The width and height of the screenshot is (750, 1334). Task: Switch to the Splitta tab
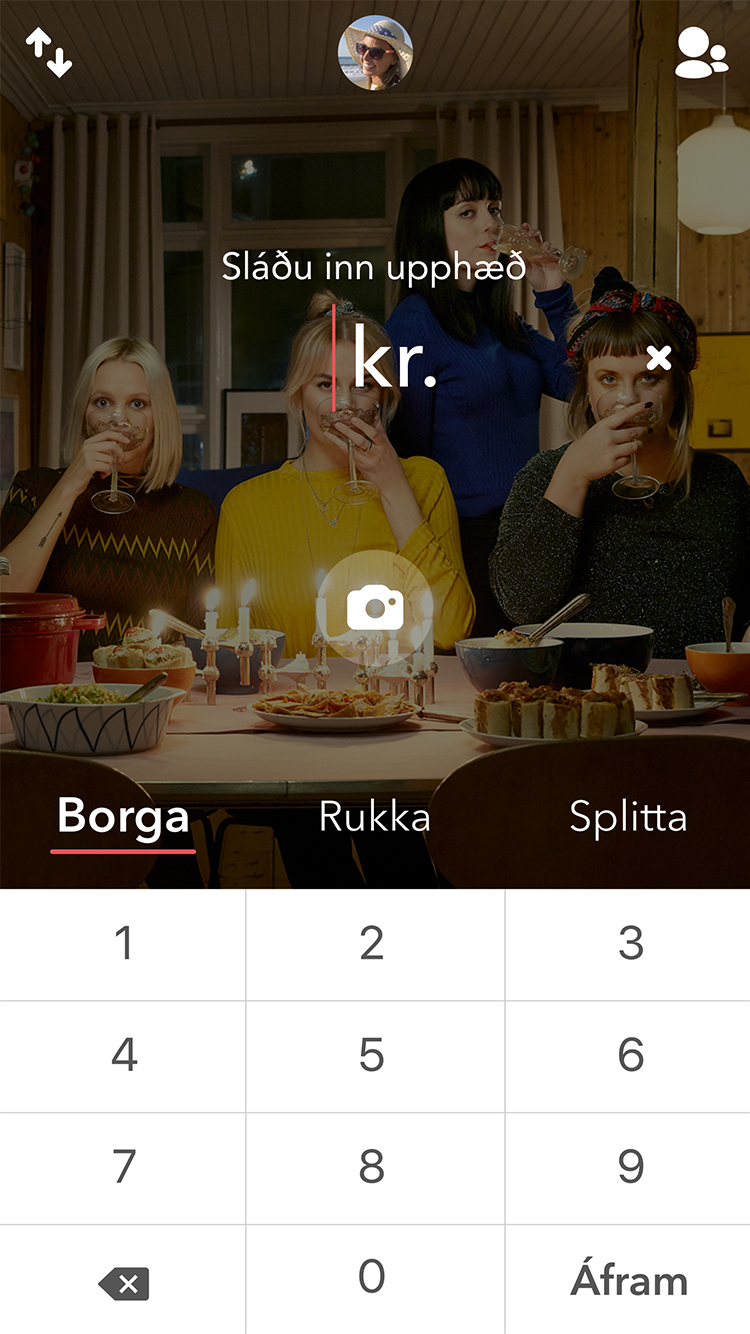pos(628,817)
